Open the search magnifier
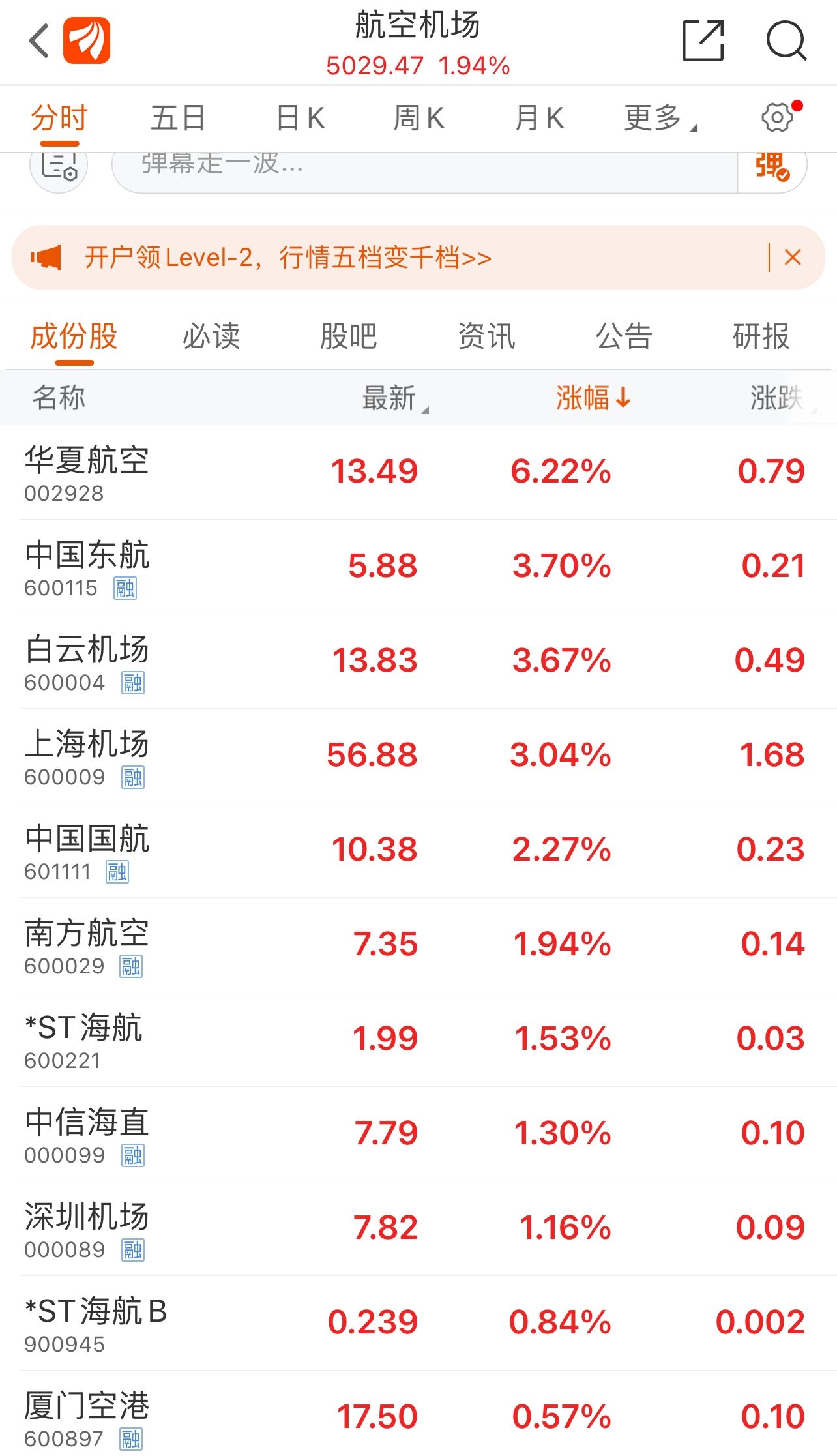Image resolution: width=837 pixels, height=1456 pixels. coord(786,40)
